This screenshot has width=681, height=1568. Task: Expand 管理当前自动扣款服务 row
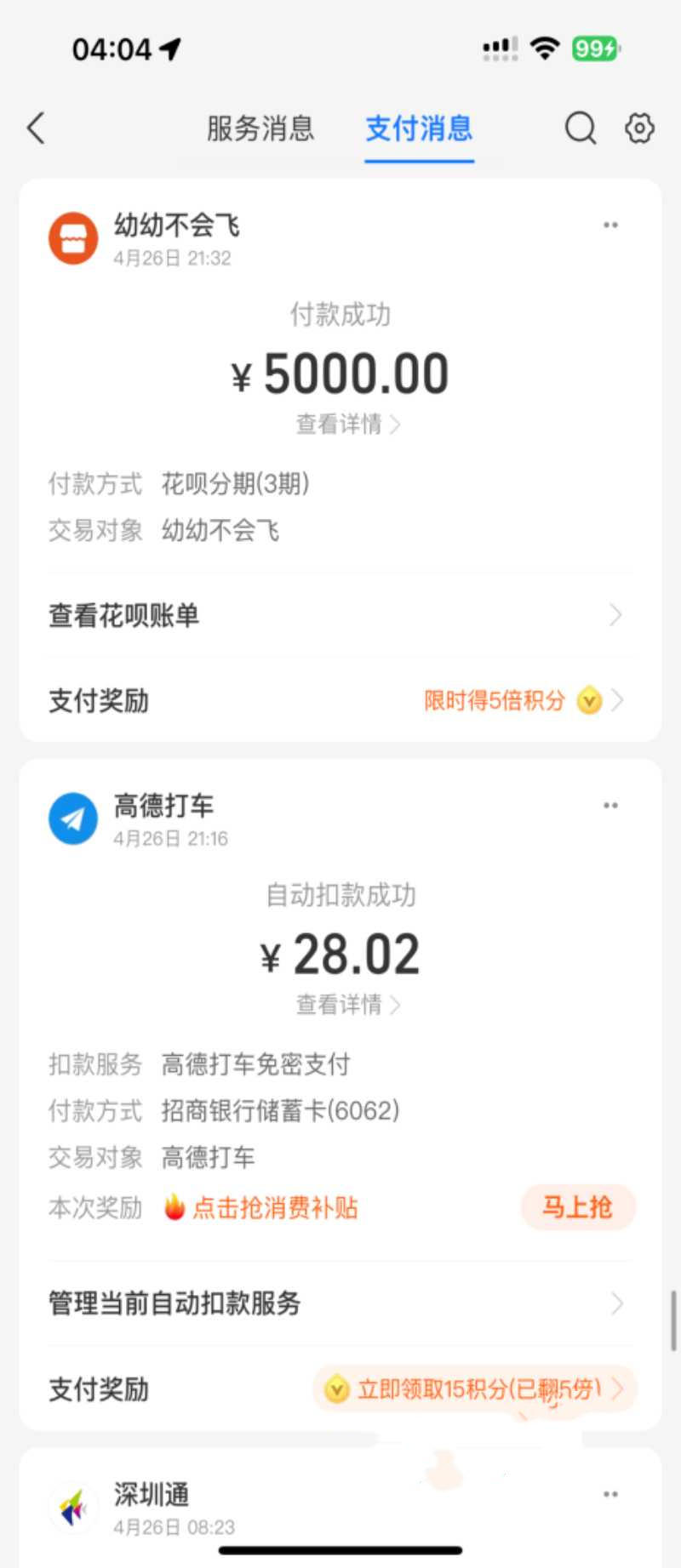tap(615, 1303)
